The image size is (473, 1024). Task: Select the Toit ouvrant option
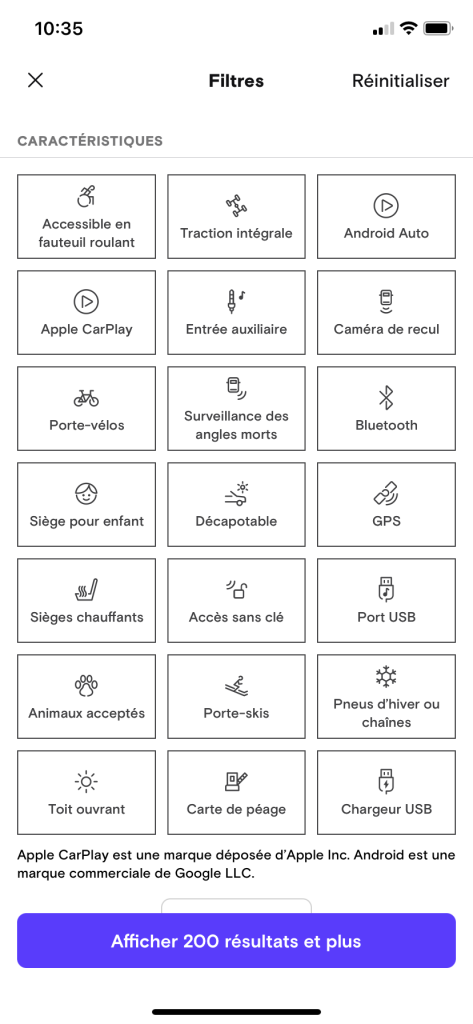[86, 792]
